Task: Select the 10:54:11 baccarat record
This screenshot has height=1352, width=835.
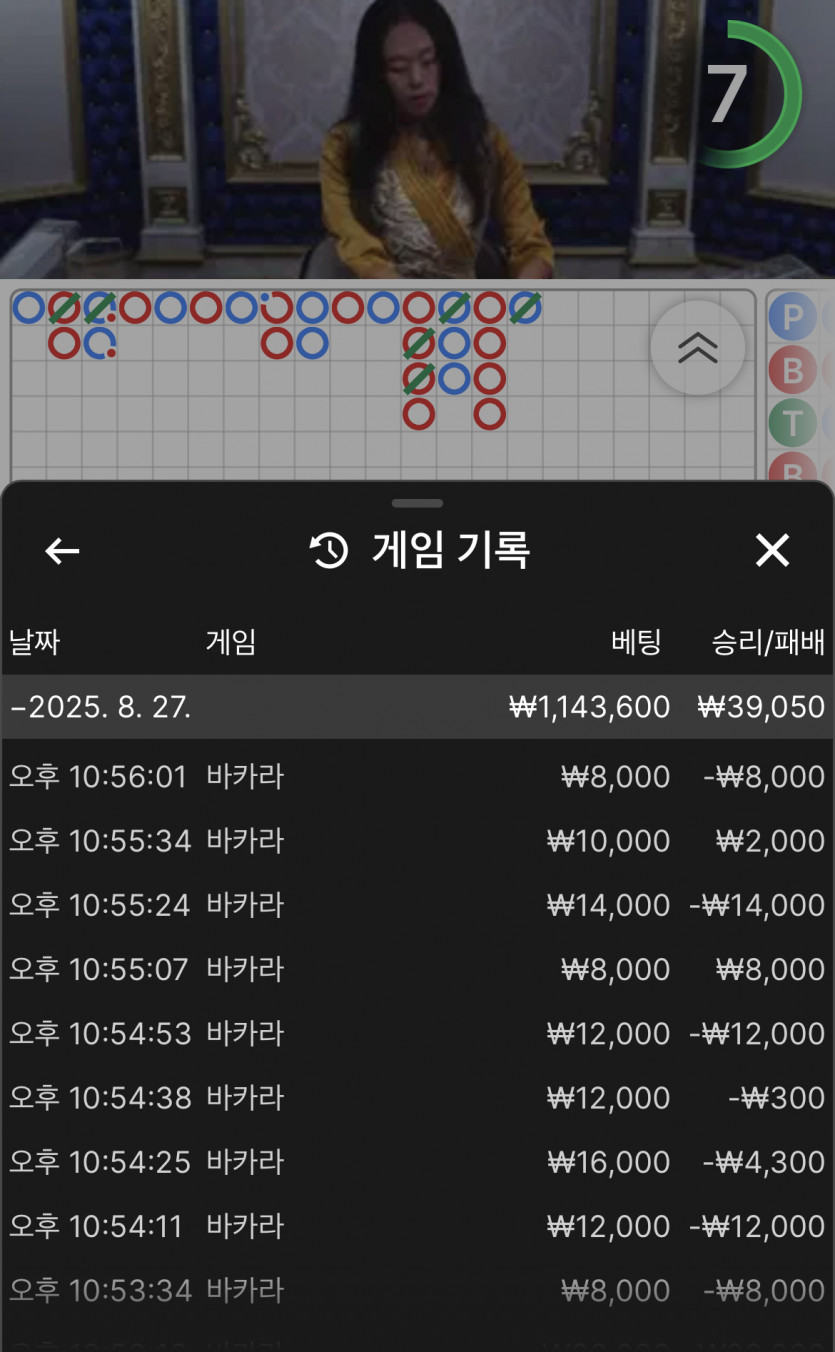Action: click(x=417, y=1226)
